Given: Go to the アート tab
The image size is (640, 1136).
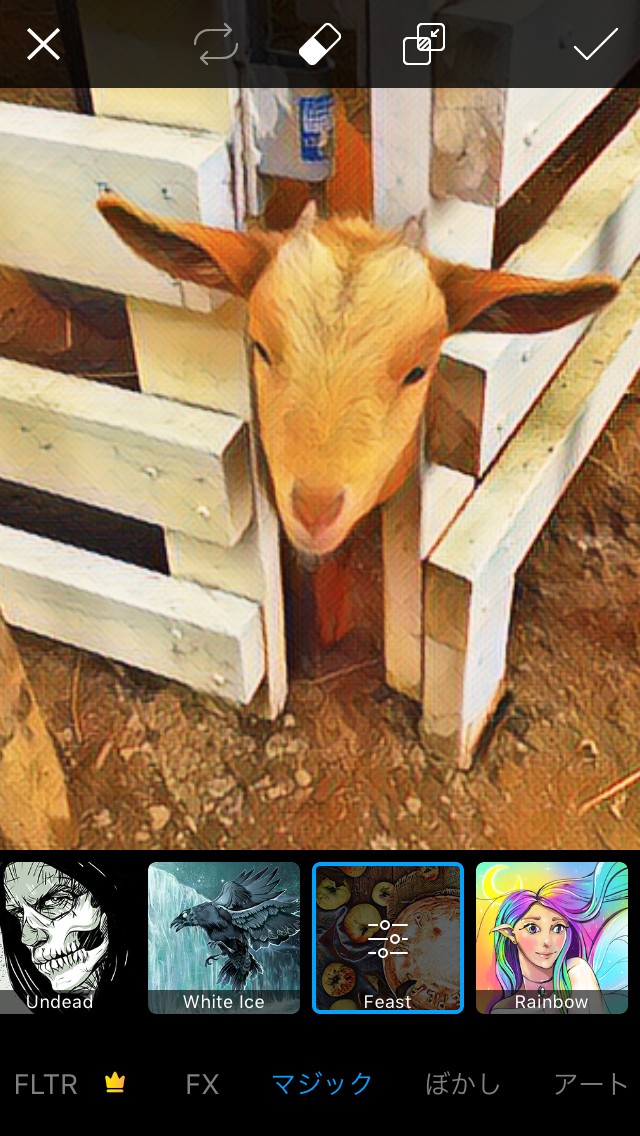Looking at the screenshot, I should pos(592,1084).
